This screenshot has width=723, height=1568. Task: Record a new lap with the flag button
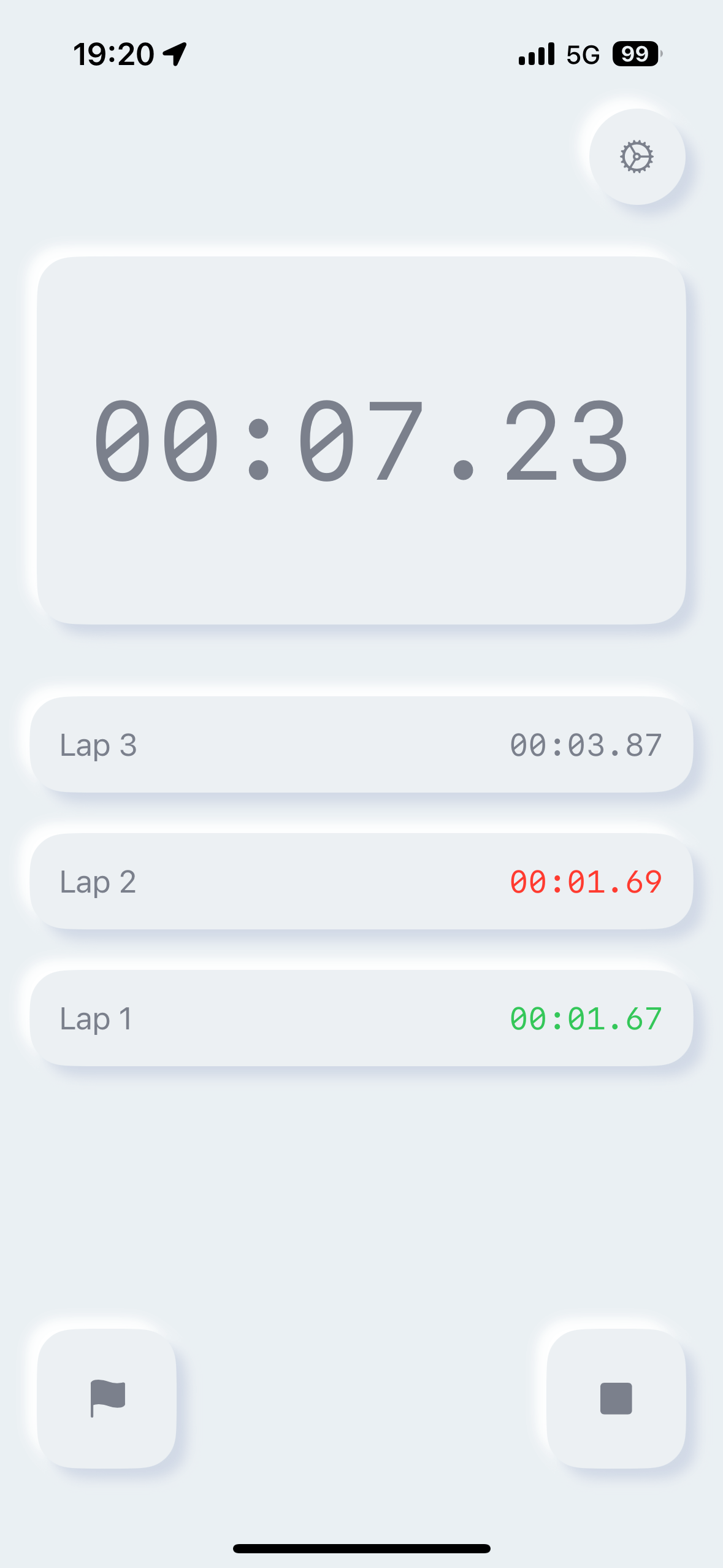tap(107, 1398)
